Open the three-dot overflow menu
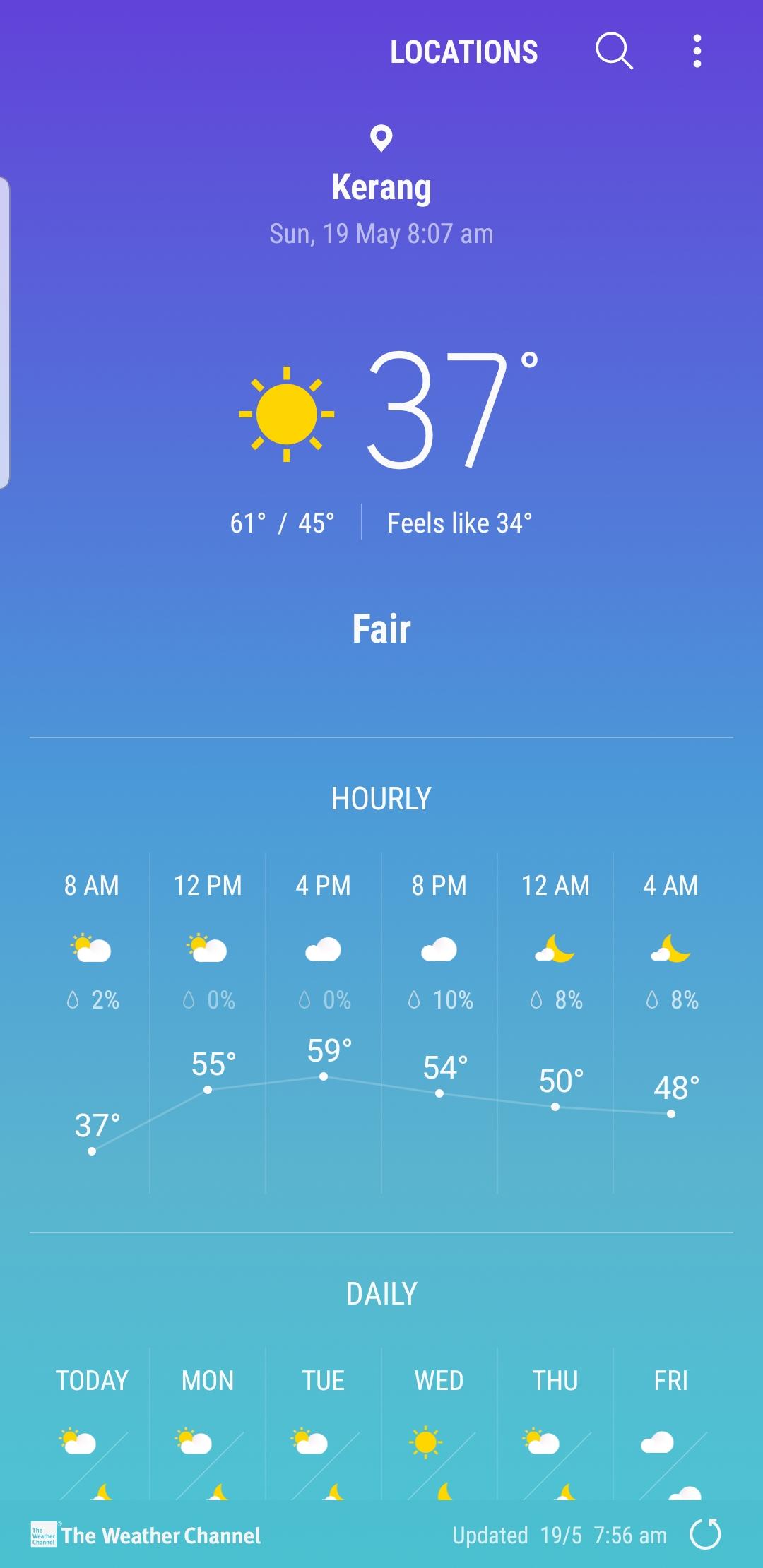763x1568 pixels. coord(697,52)
